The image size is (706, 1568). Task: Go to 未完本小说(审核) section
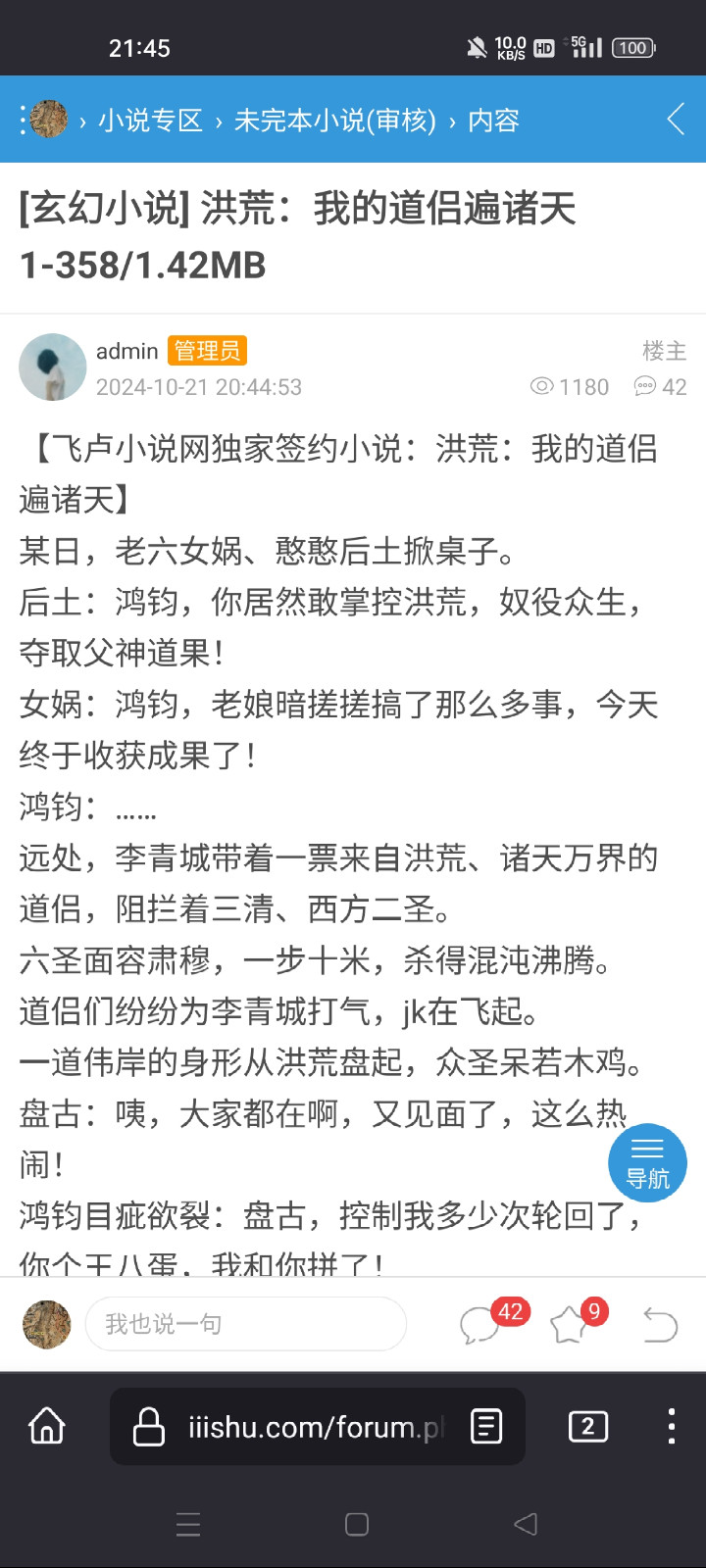coord(334,121)
